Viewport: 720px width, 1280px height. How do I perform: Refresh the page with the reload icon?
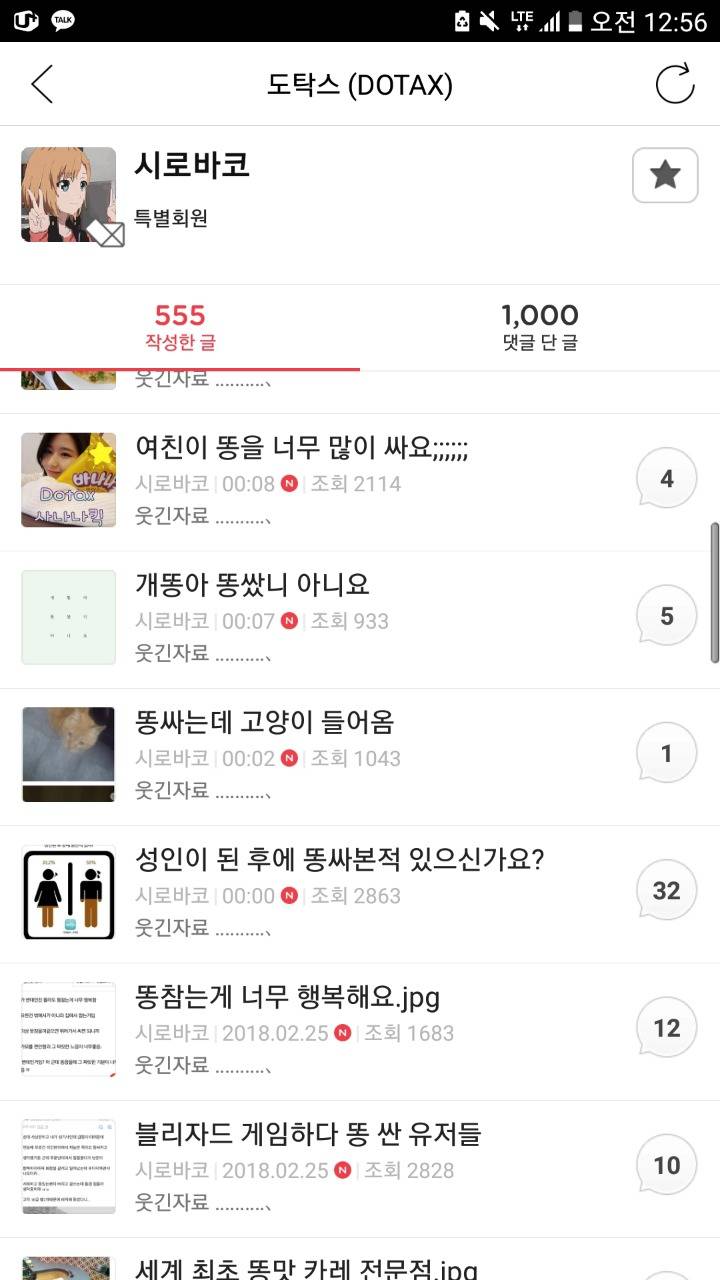675,85
